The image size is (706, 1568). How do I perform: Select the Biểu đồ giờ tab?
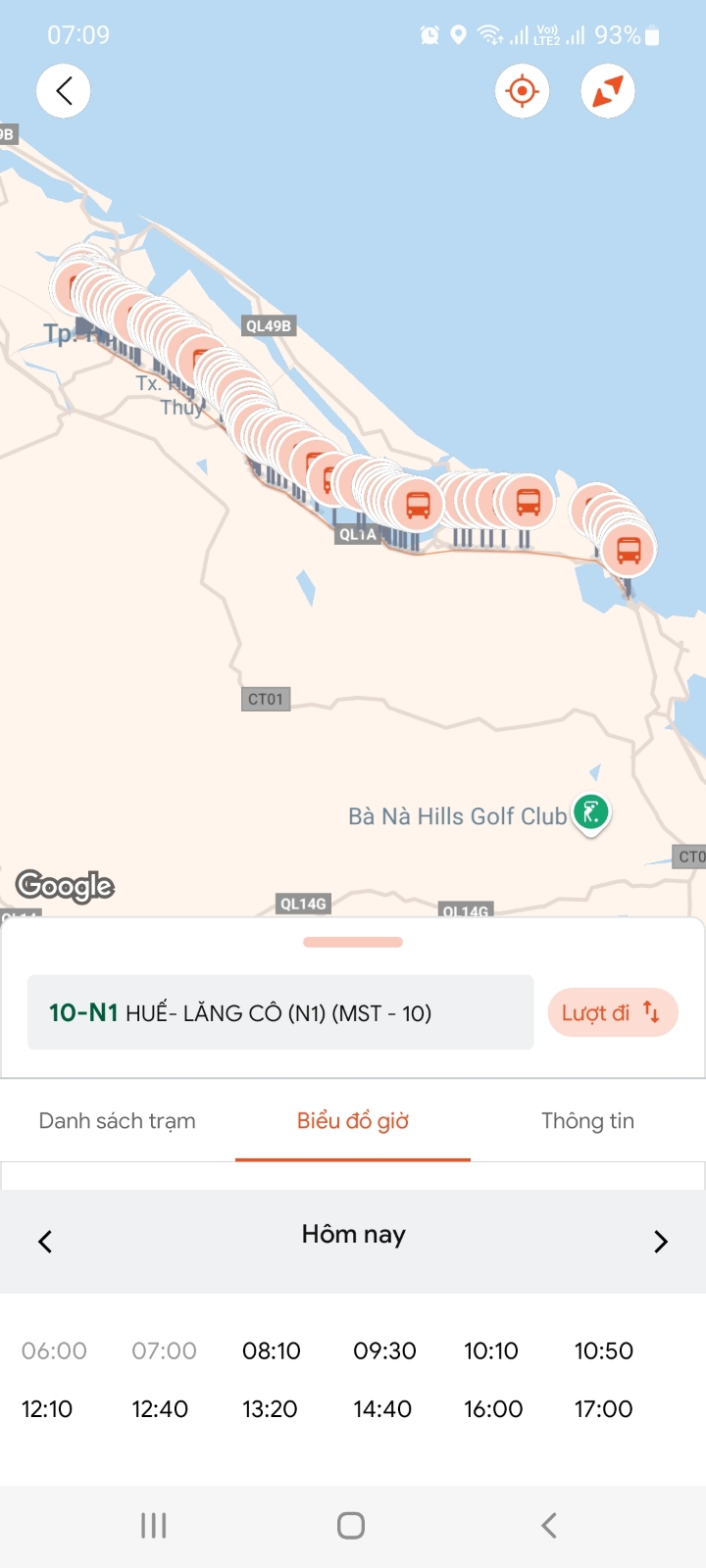coord(353,1120)
